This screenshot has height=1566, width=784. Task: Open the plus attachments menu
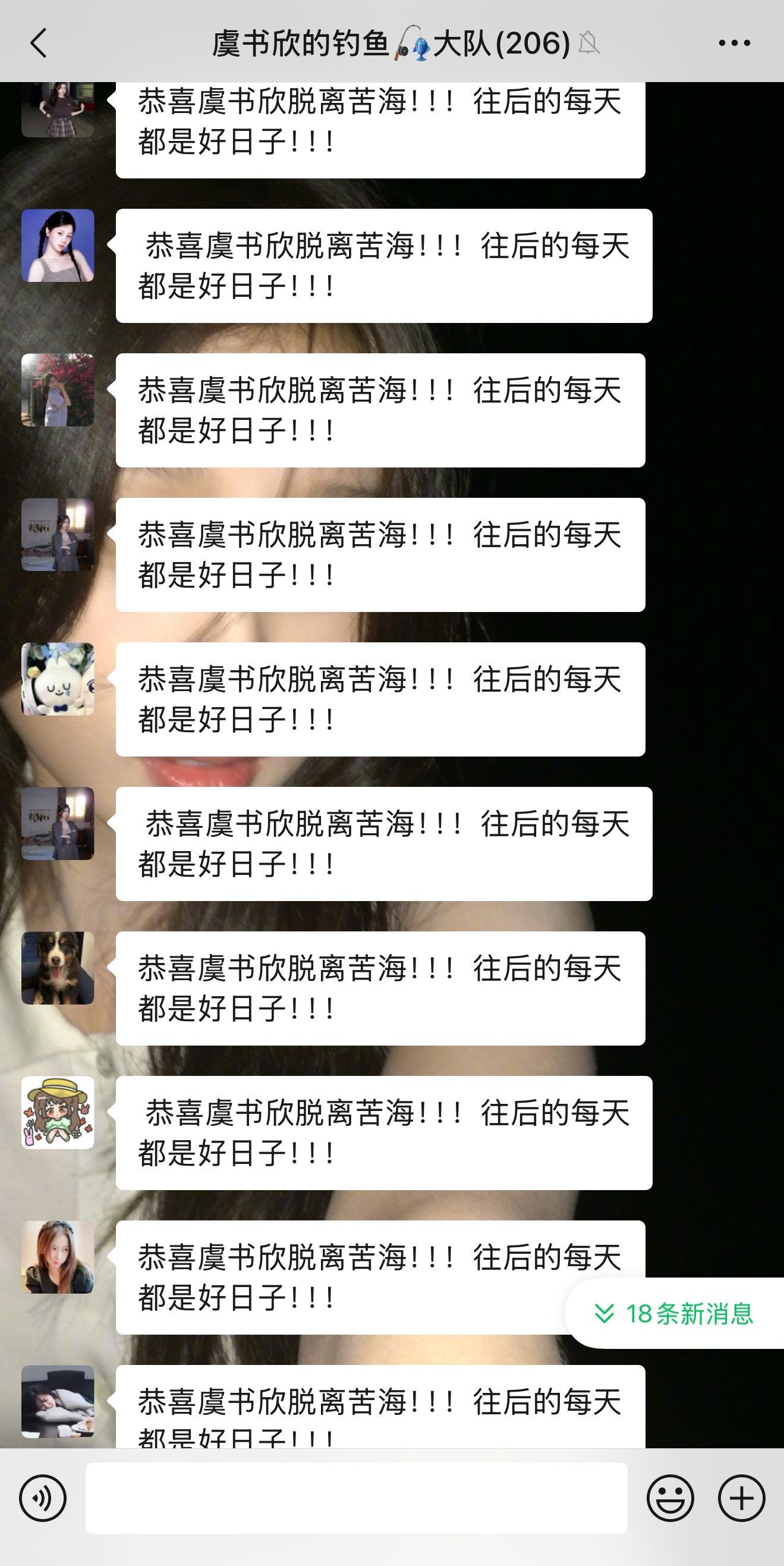pos(741,1499)
